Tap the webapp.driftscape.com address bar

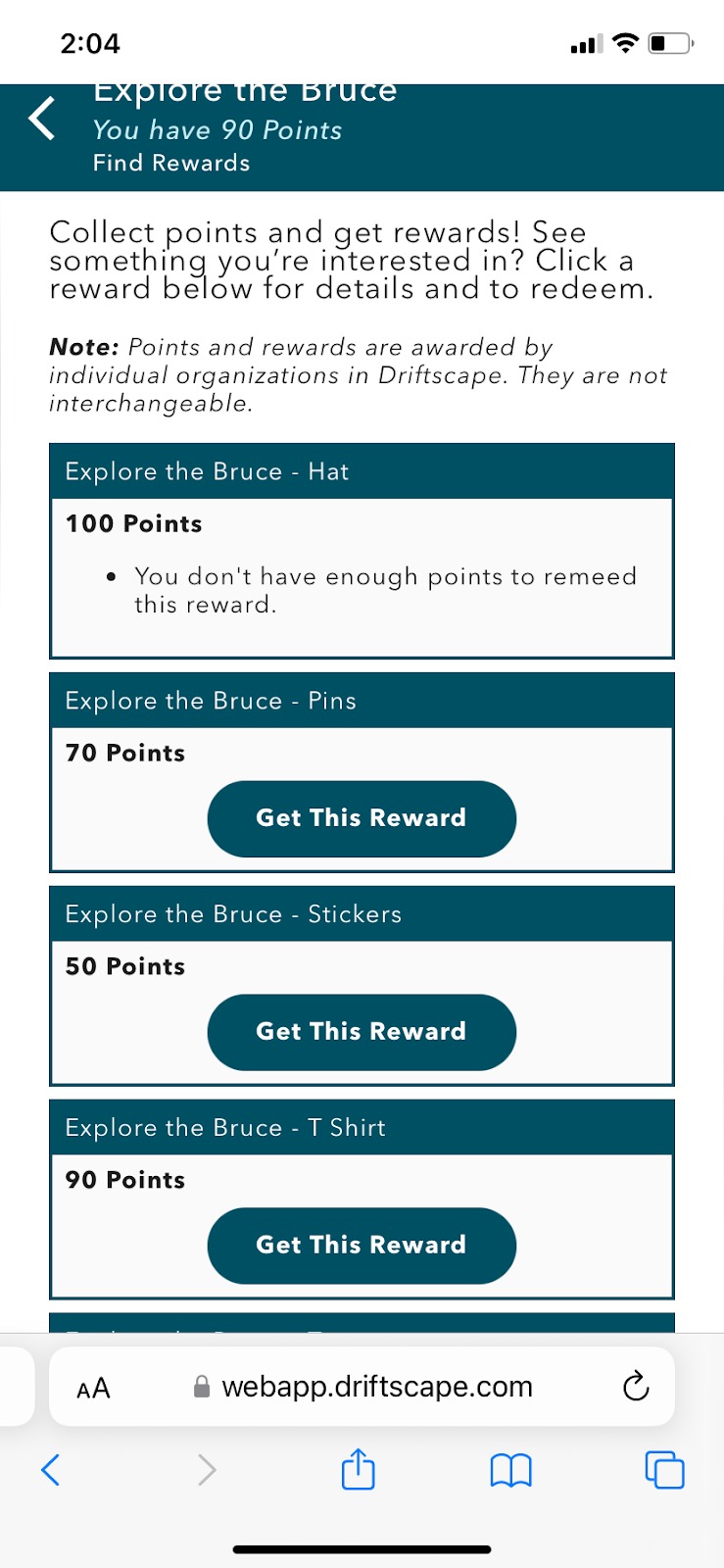tap(362, 1386)
